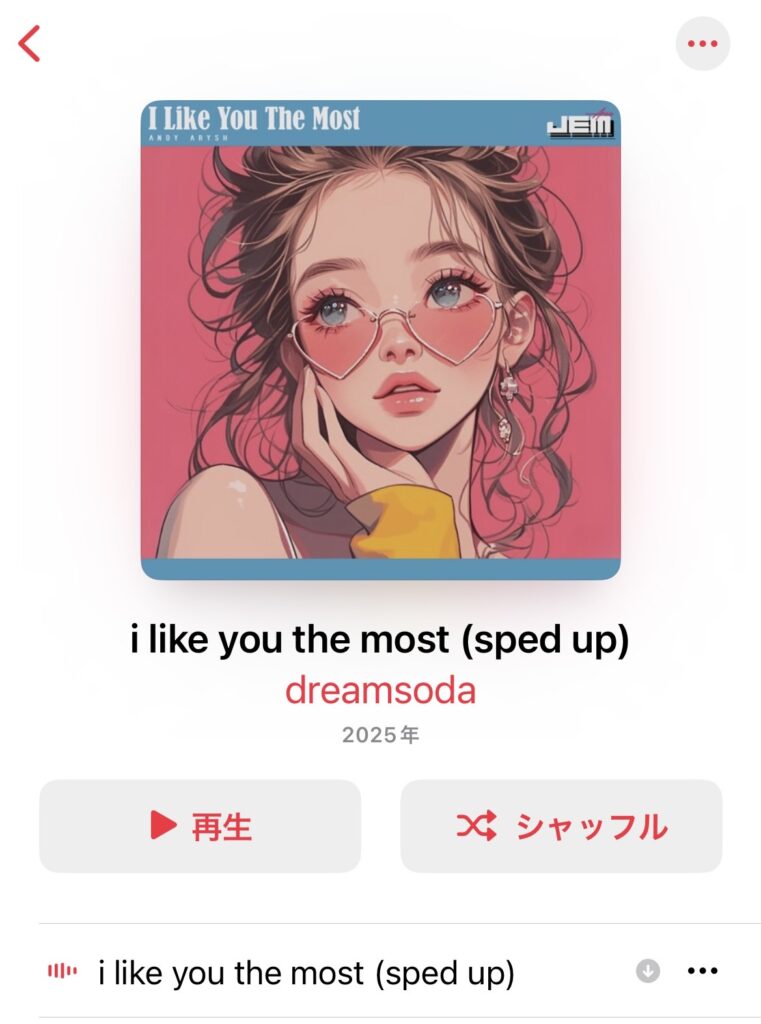Open the album overflow menu at top
Screen dimensions: 761x1024
click(x=702, y=43)
